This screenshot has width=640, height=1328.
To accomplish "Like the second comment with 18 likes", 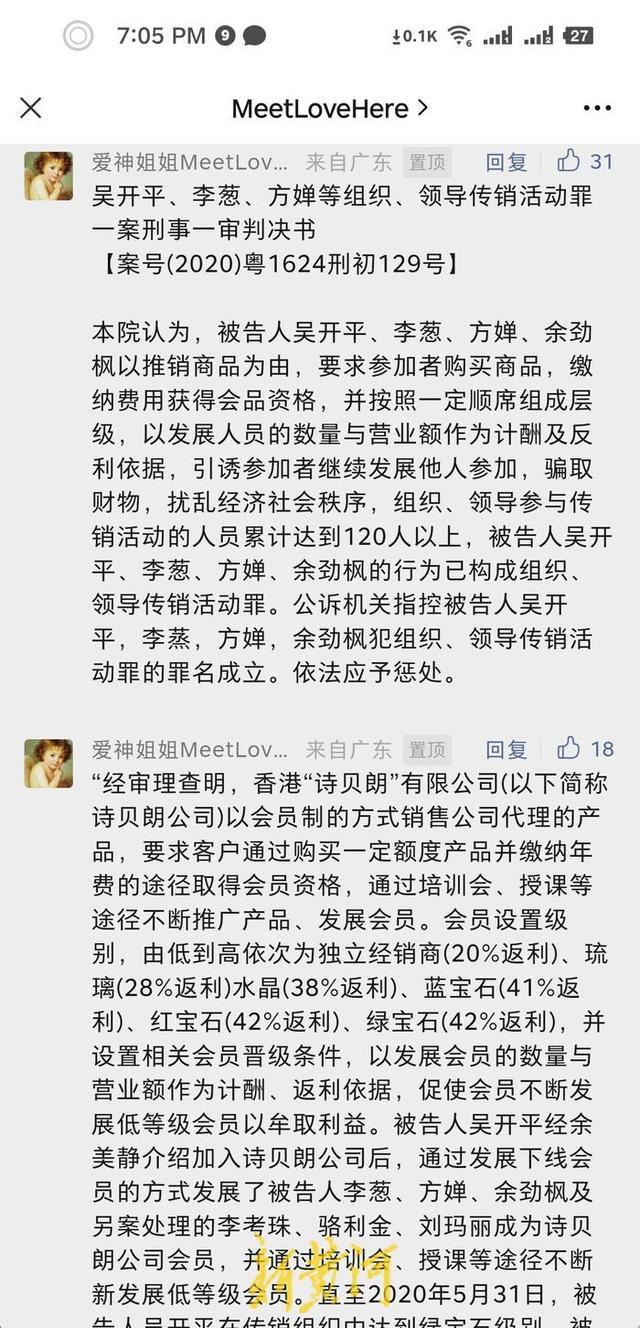I will [x=570, y=748].
